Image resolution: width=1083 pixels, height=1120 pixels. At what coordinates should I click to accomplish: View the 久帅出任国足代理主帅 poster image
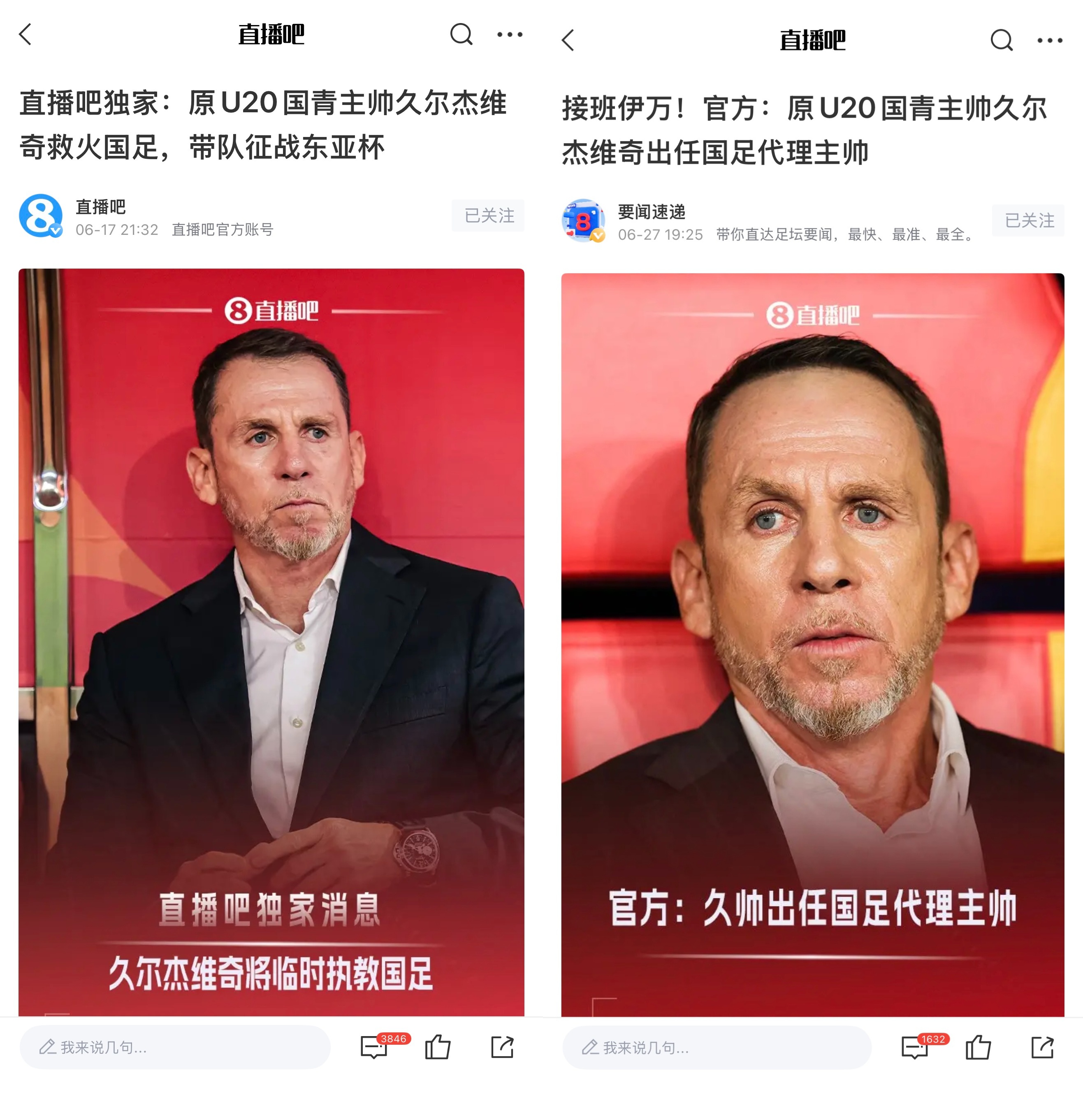click(812, 640)
